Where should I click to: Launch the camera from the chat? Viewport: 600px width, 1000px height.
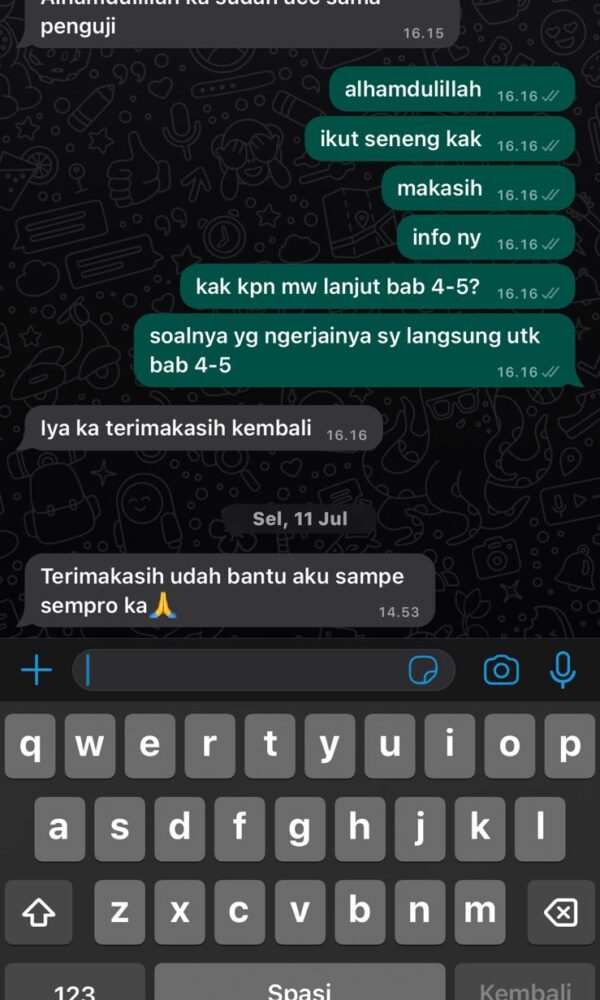tap(501, 670)
